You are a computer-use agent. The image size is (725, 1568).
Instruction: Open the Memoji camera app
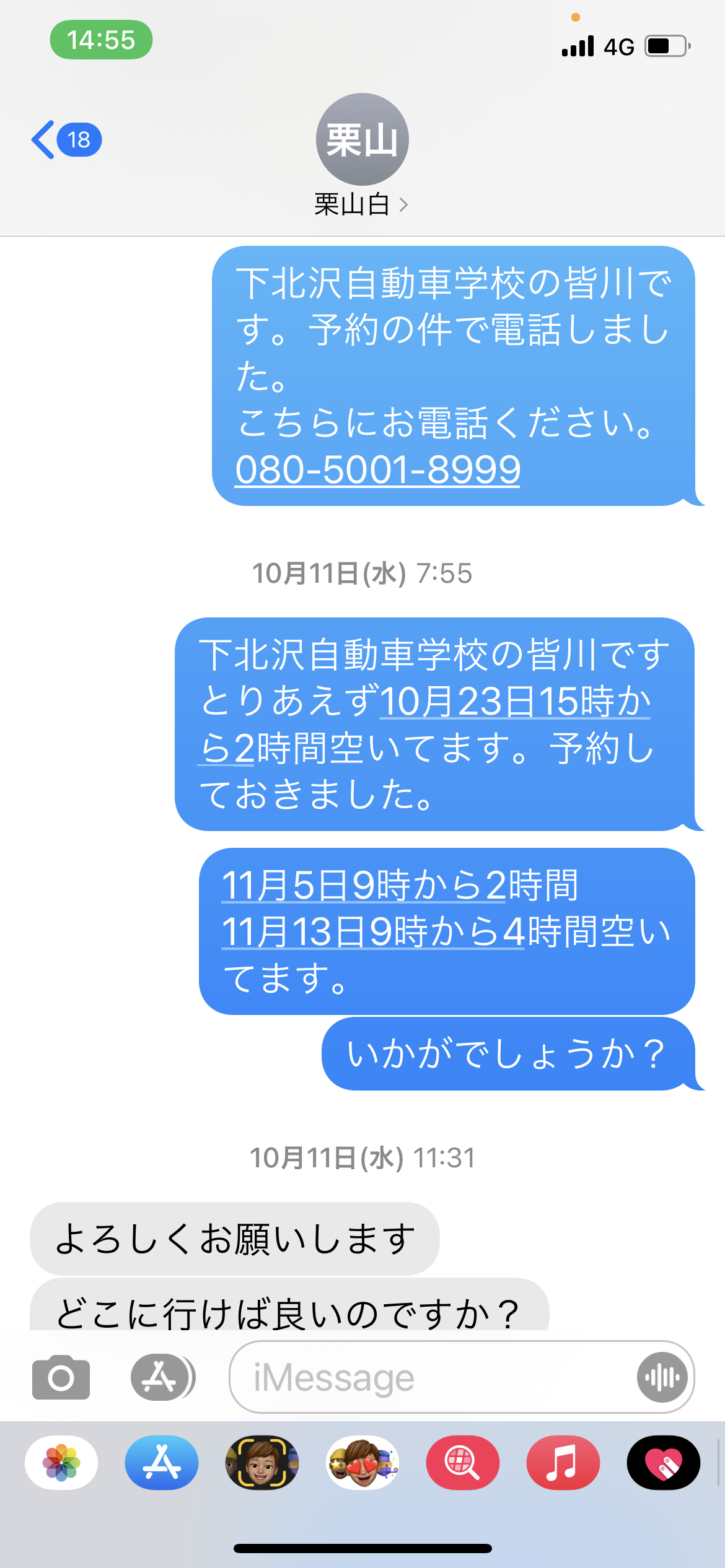tap(262, 1463)
